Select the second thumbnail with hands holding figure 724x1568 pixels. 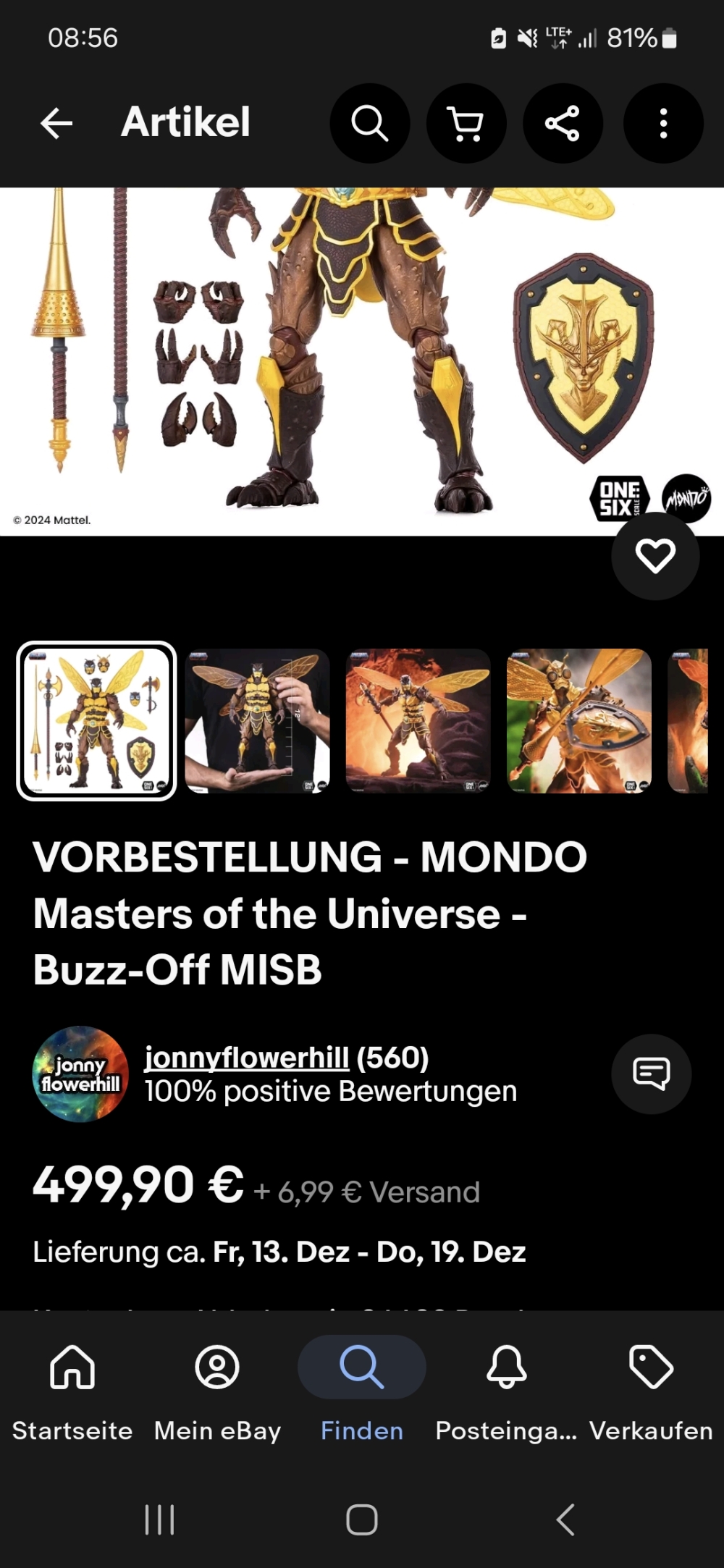coord(258,721)
